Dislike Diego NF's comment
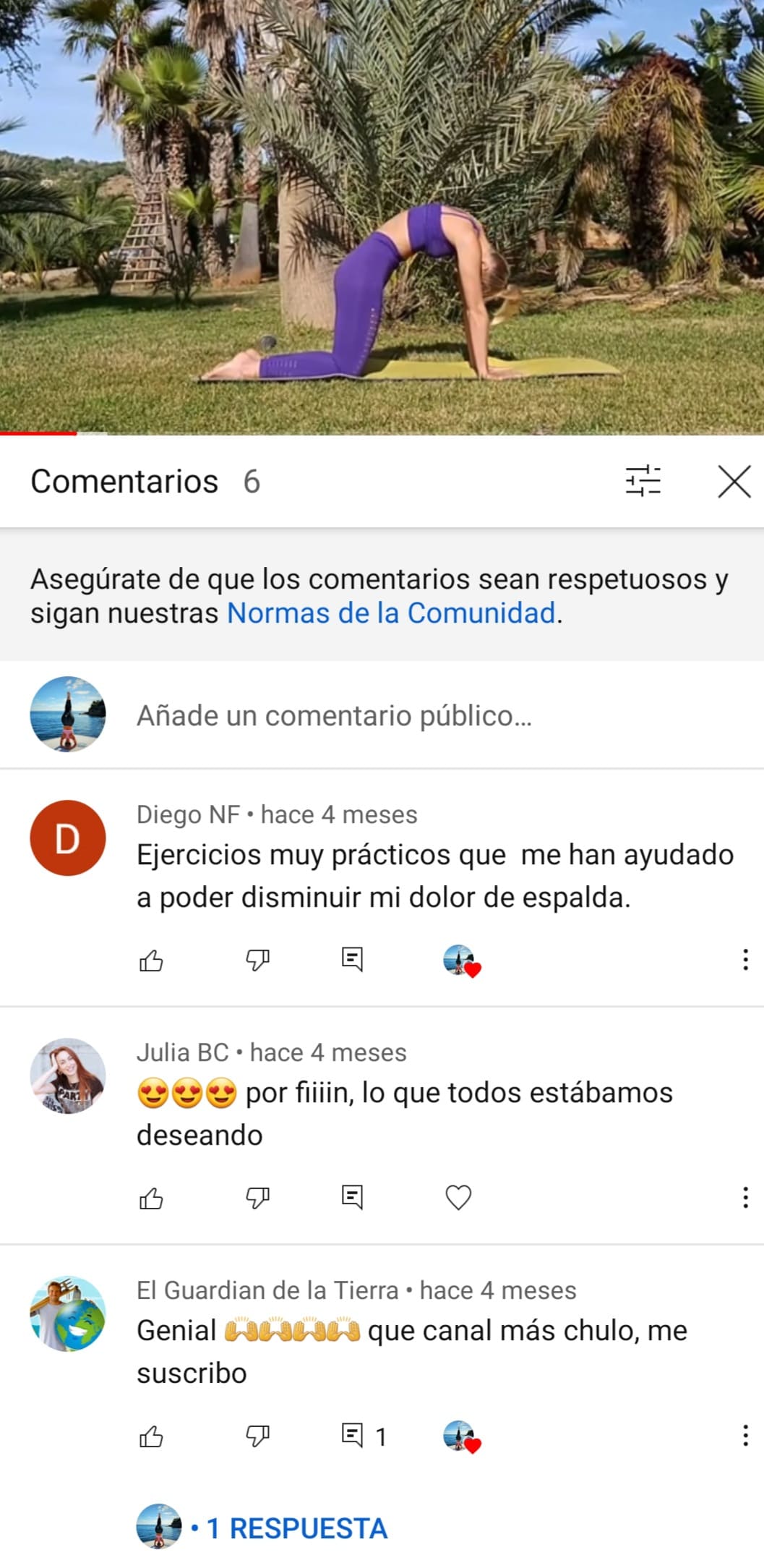Image resolution: width=764 pixels, height=1568 pixels. click(x=257, y=960)
